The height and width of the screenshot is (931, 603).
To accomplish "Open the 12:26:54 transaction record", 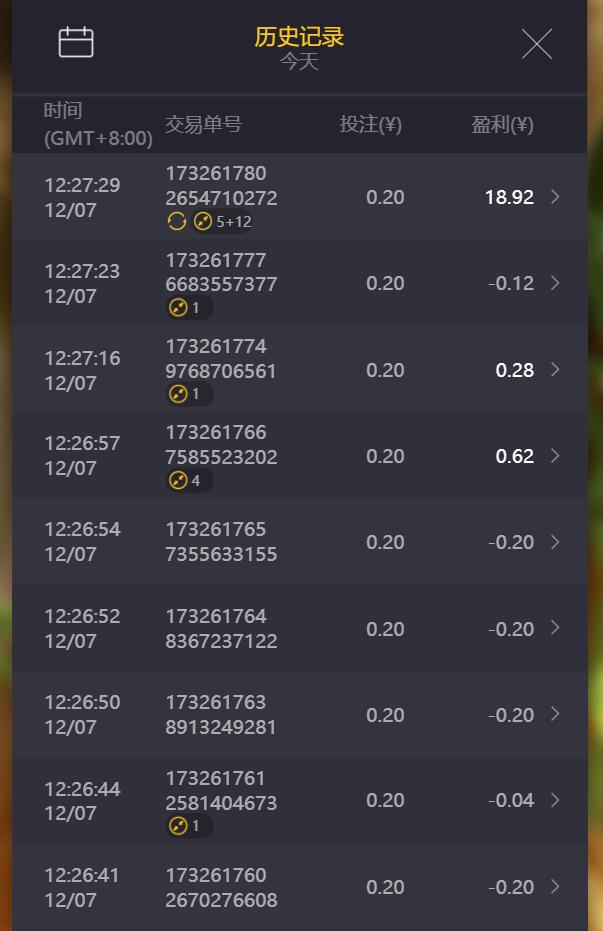I will [x=300, y=542].
